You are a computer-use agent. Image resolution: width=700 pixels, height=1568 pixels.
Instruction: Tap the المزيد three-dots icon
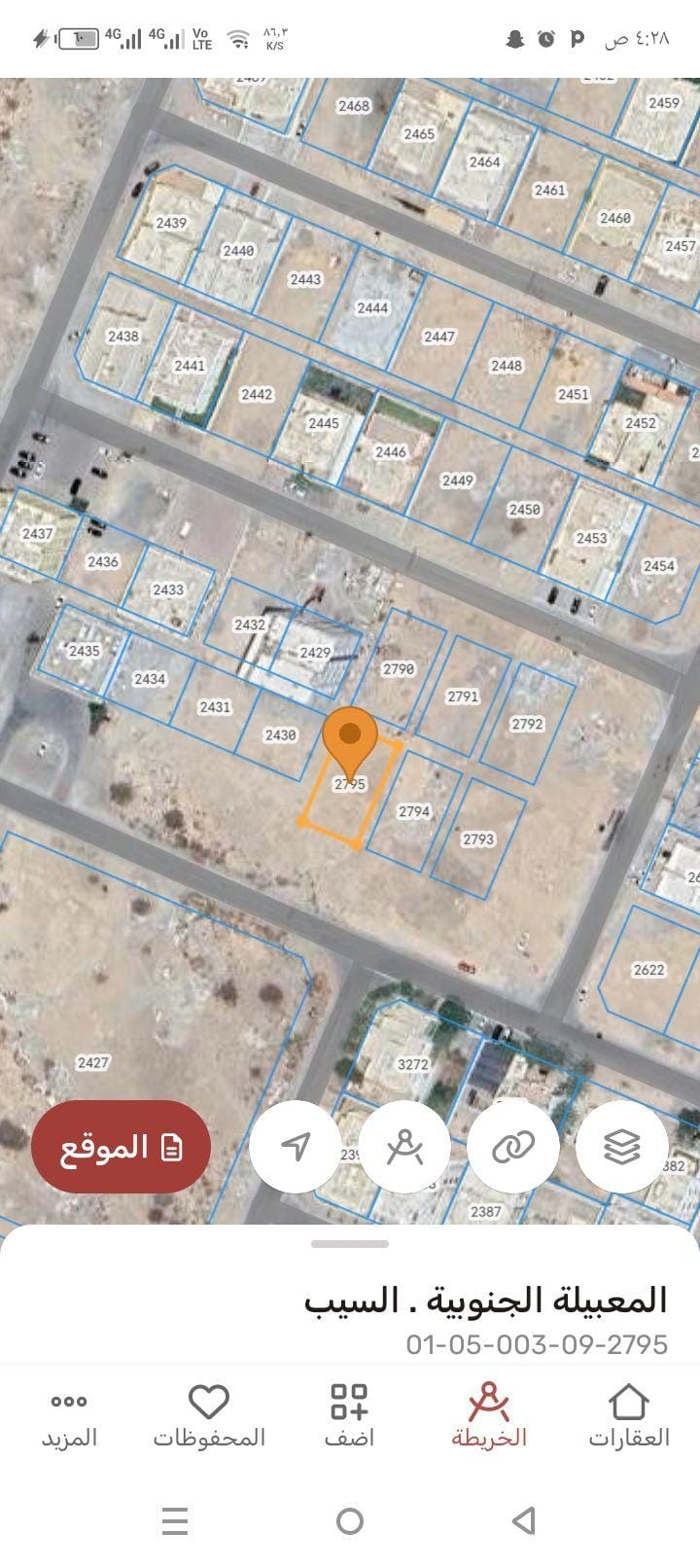coord(68,1404)
